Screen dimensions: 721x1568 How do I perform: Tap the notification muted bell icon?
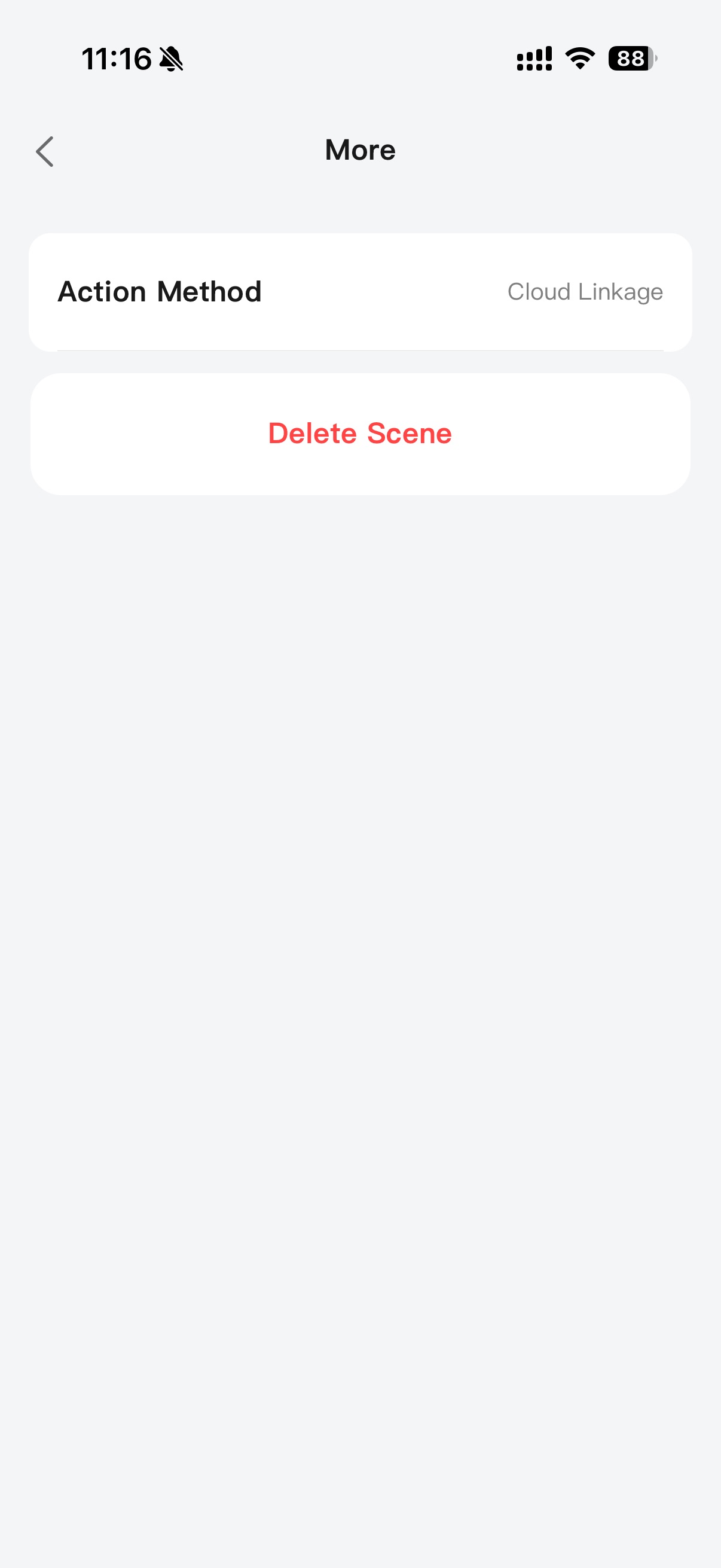tap(172, 59)
